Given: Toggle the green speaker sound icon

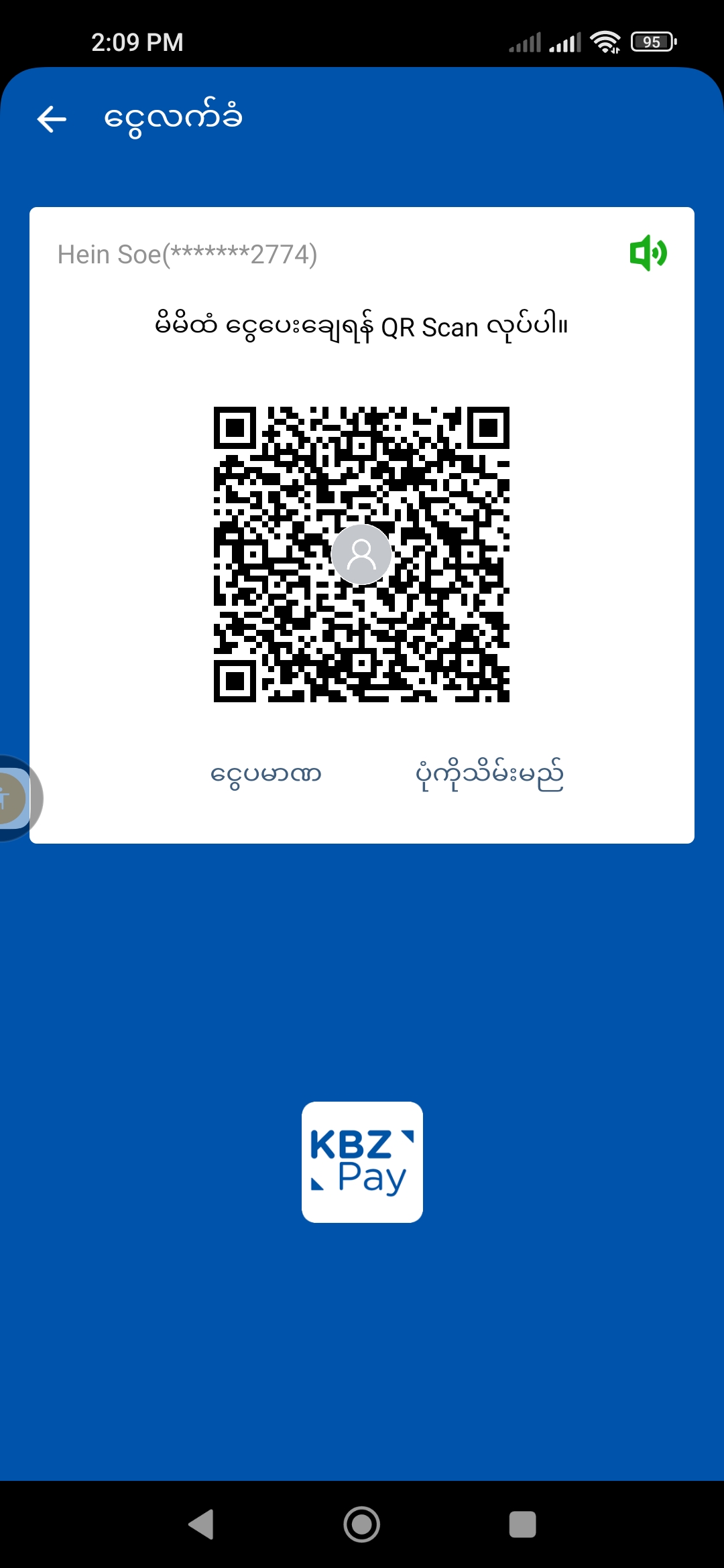Looking at the screenshot, I should [648, 253].
